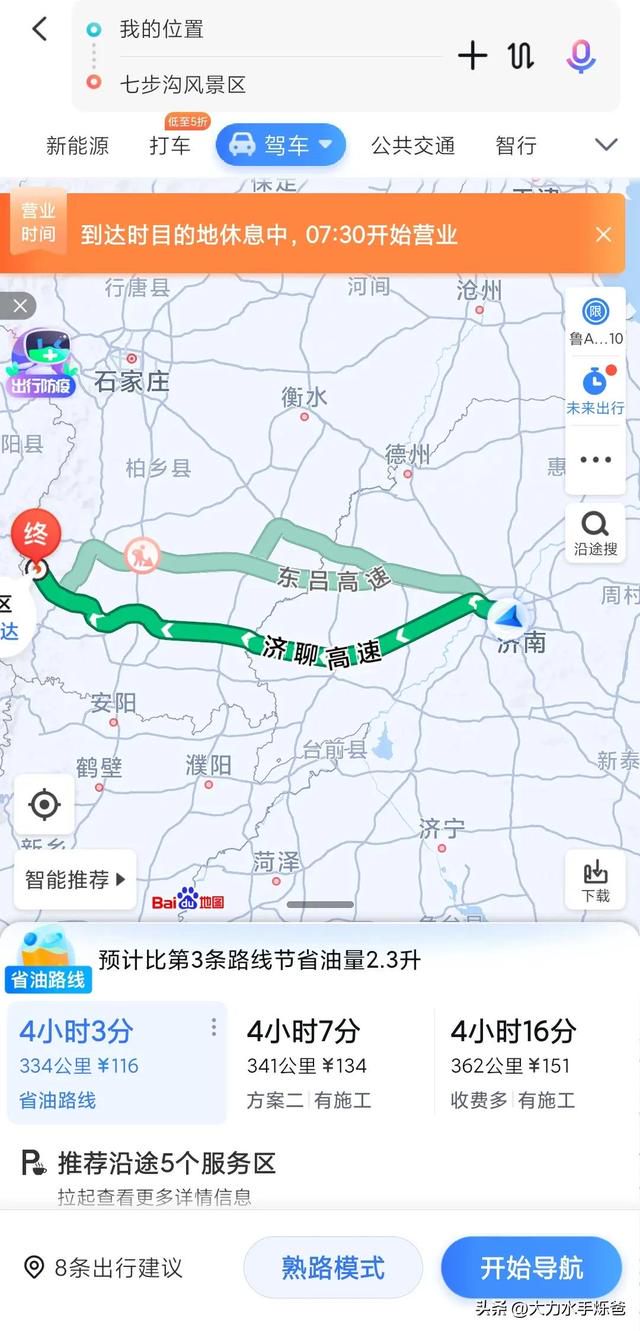
Task: Open the 驾车 mode dropdown
Action: [x=281, y=146]
